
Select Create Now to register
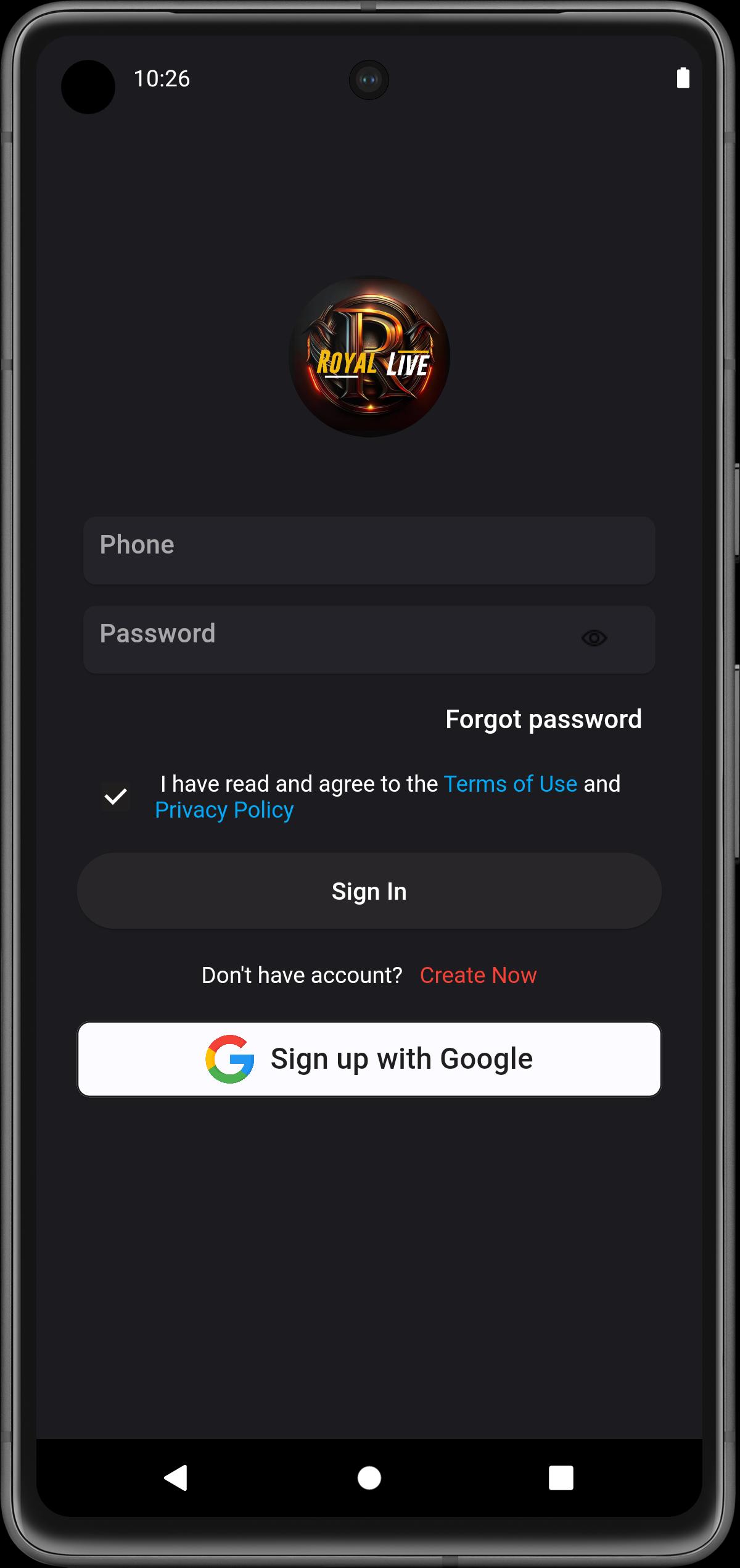coord(478,975)
